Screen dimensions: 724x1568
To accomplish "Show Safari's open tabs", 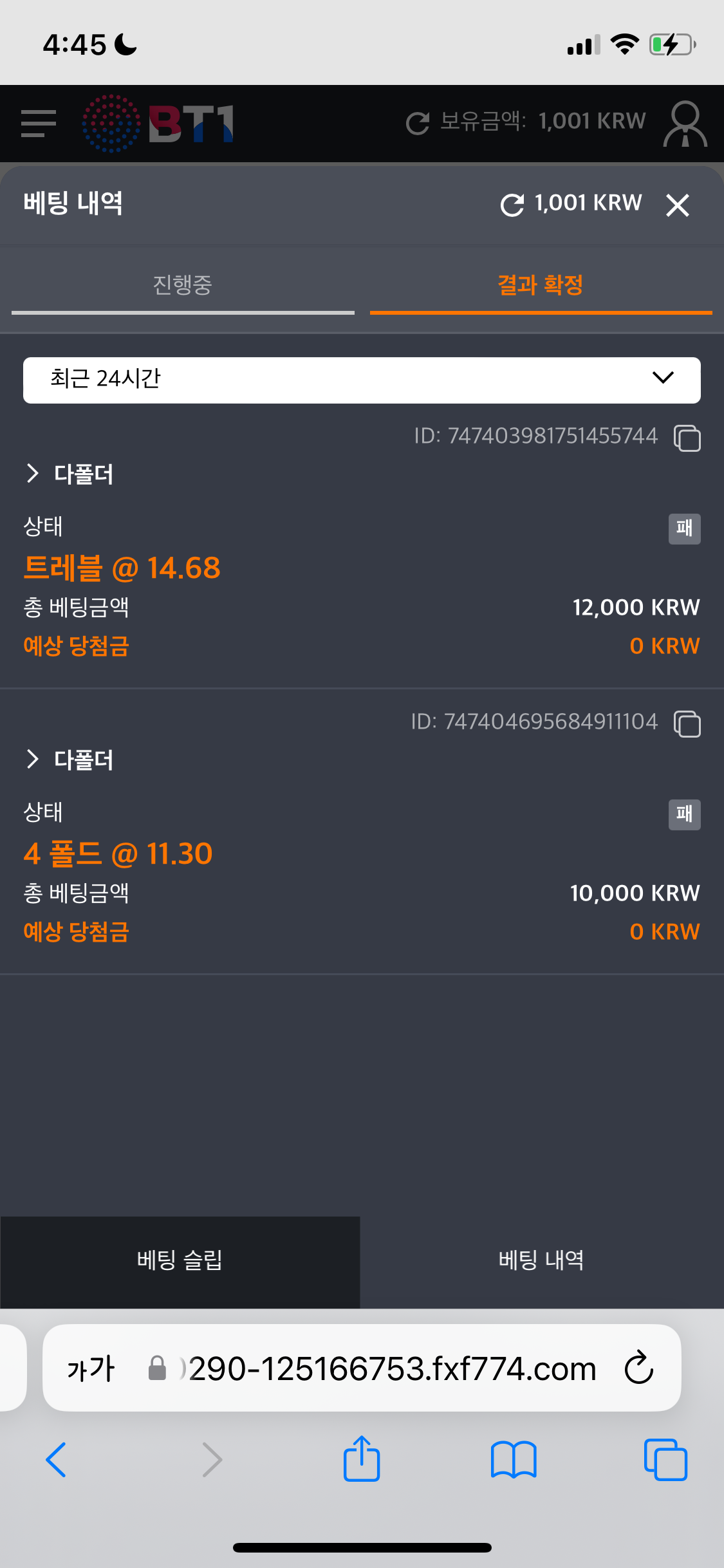I will tap(665, 1459).
